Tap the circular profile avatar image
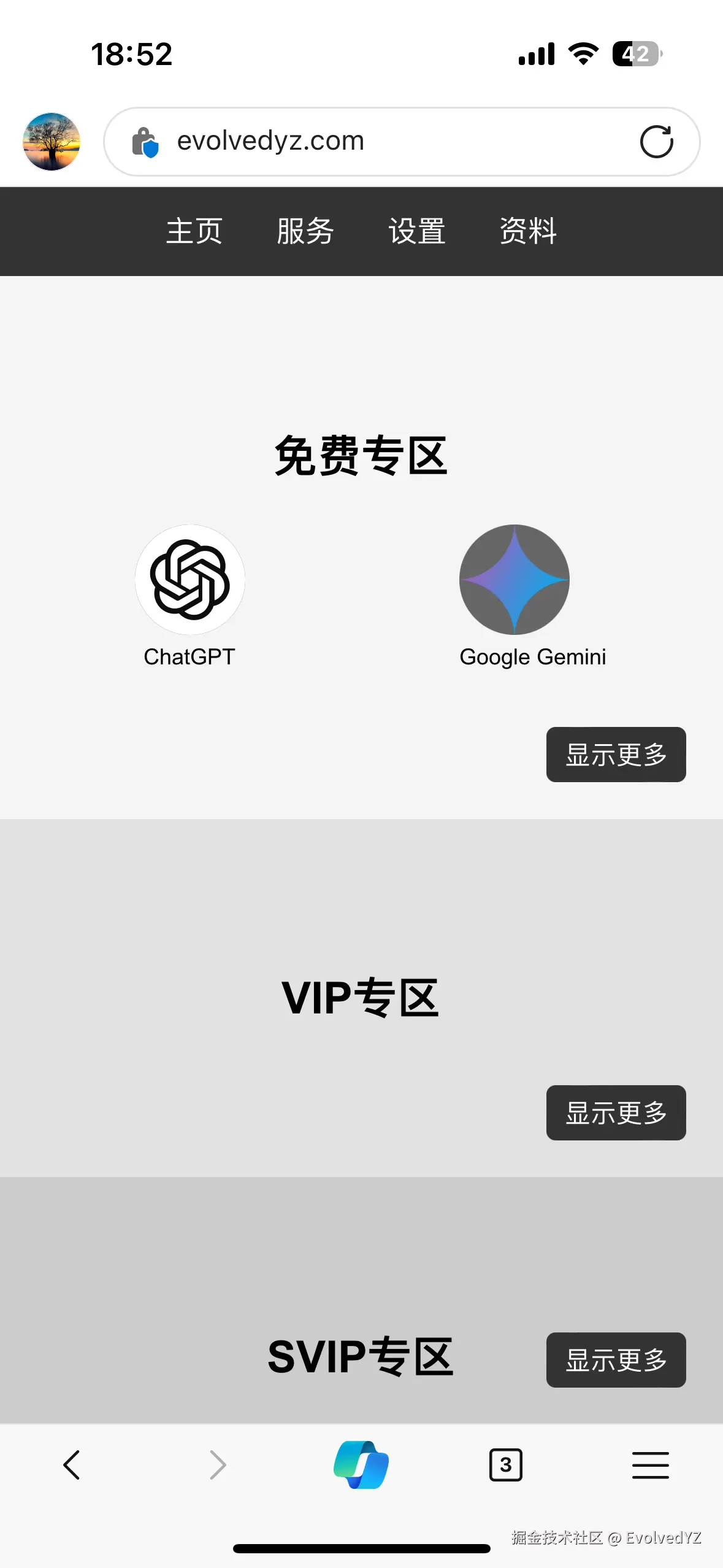 [51, 142]
